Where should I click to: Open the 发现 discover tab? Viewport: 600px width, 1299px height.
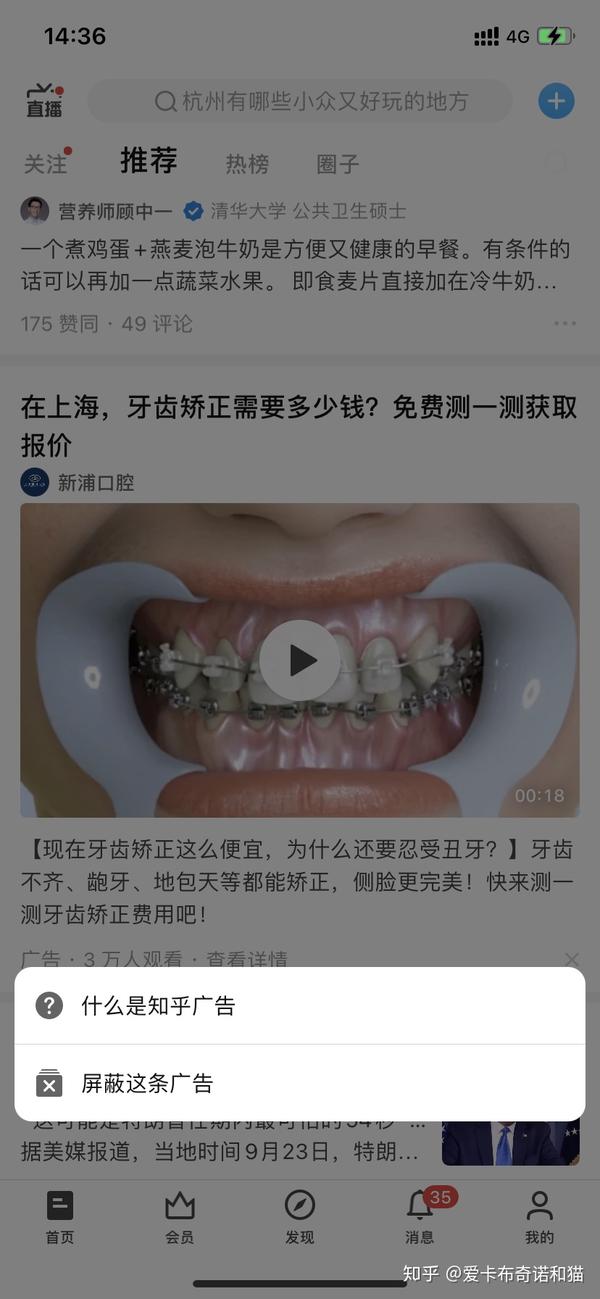[x=300, y=1218]
